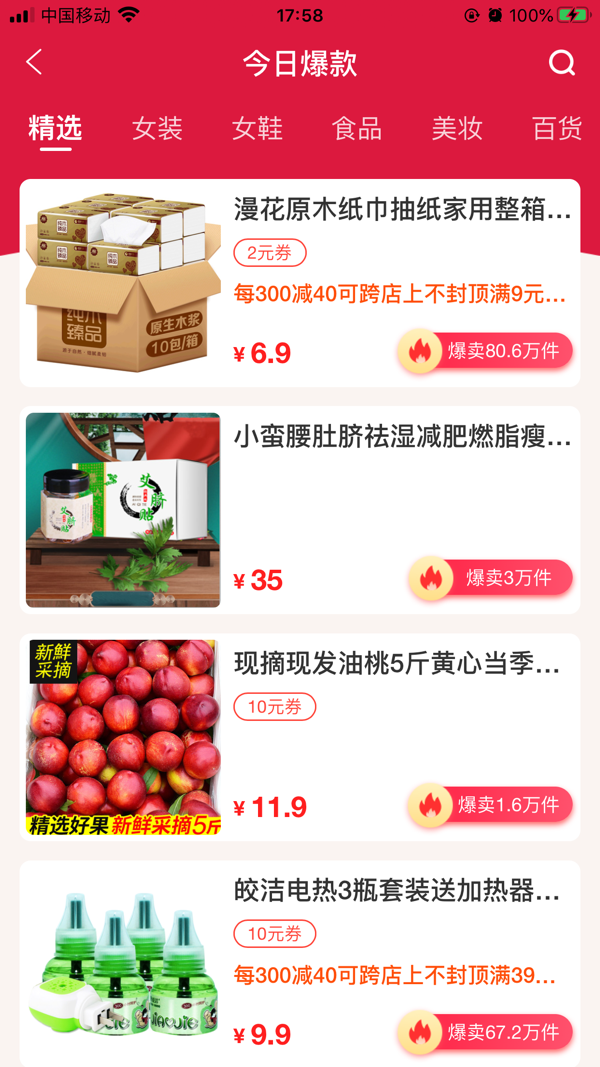Select the 精选 tab

click(x=55, y=128)
